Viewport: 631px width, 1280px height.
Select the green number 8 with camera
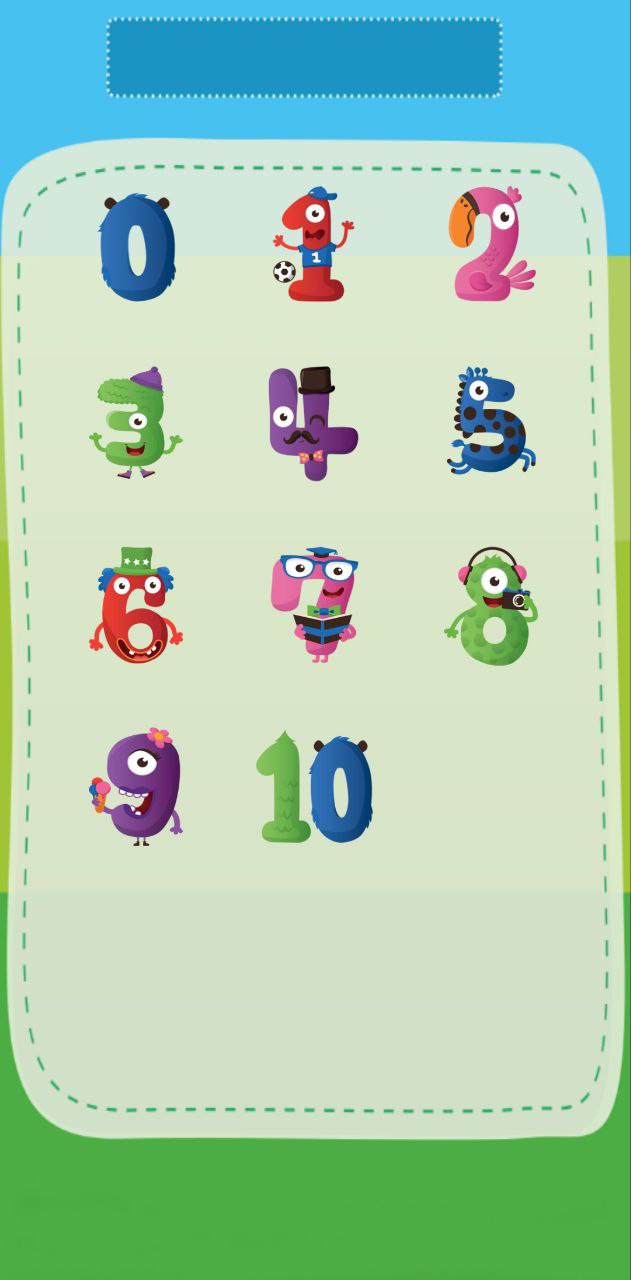(492, 608)
